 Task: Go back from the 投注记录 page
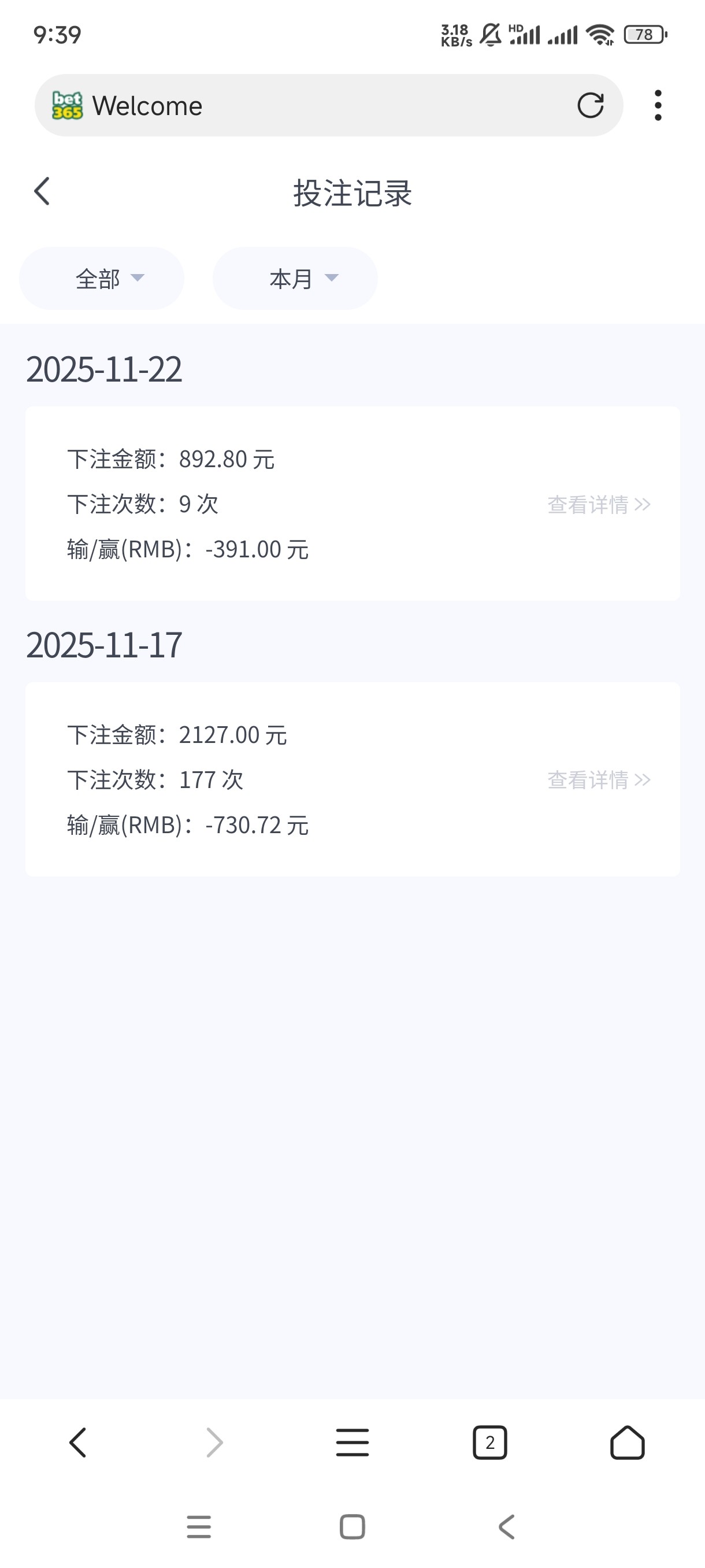(42, 192)
